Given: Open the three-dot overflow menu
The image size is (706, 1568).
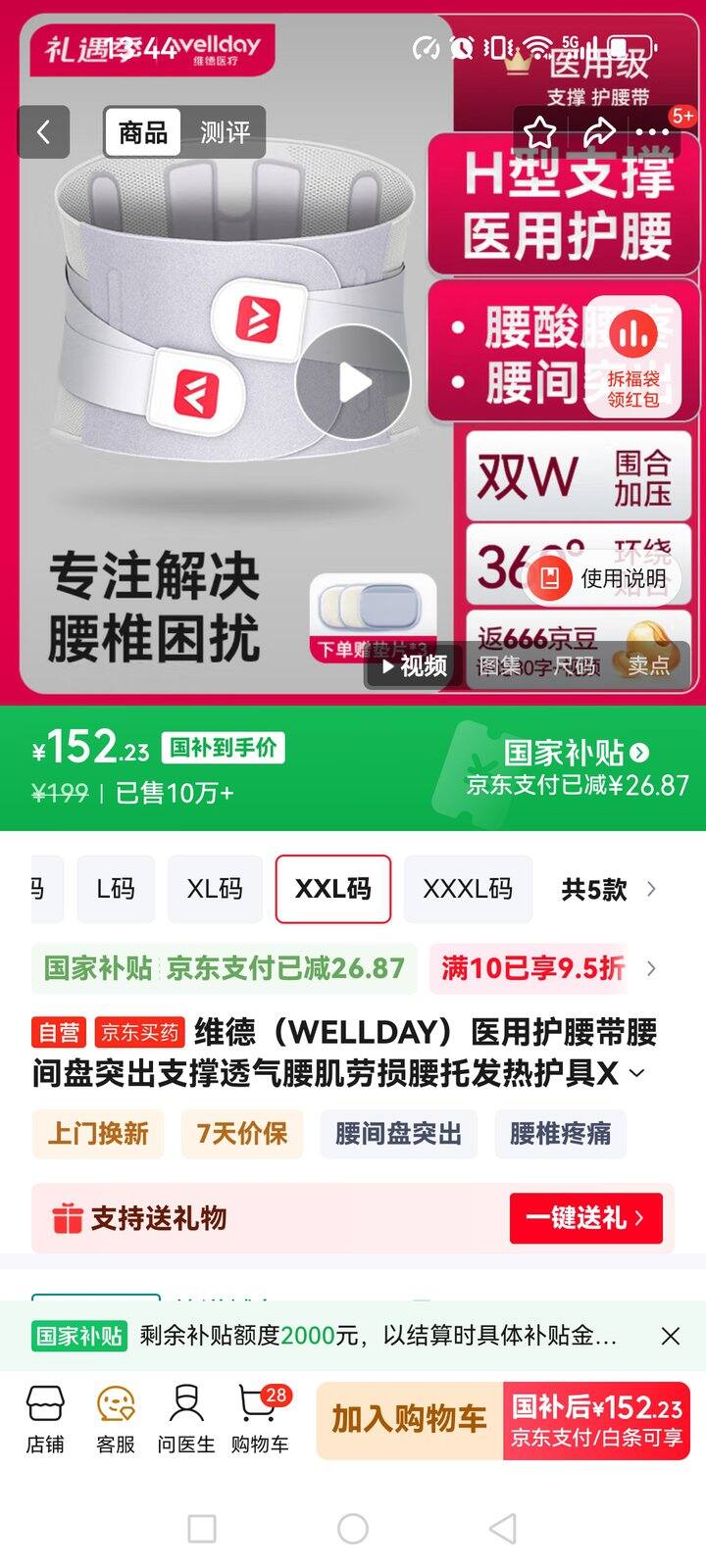Looking at the screenshot, I should [653, 132].
